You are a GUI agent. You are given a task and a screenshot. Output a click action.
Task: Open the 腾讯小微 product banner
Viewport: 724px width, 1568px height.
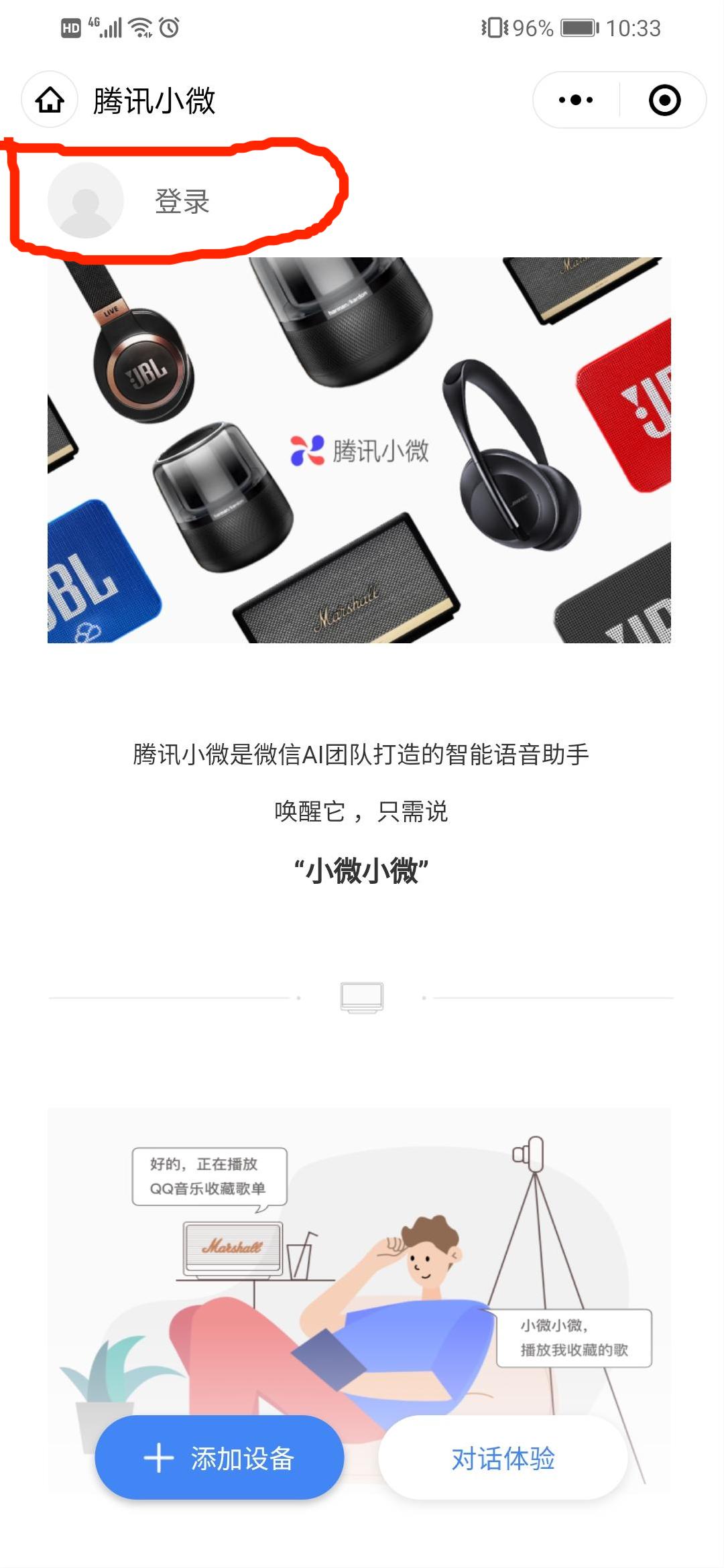click(359, 450)
